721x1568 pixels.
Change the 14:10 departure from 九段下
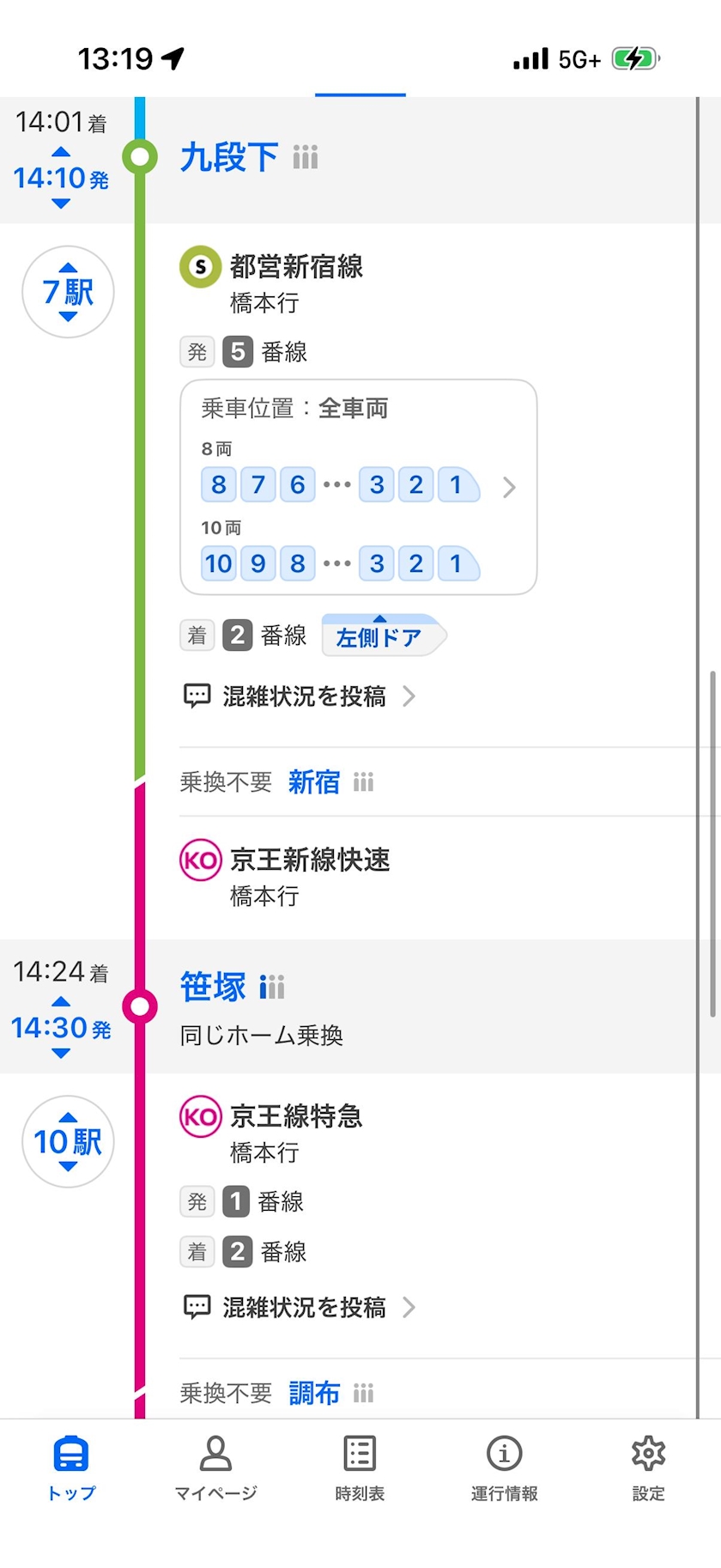pyautogui.click(x=61, y=178)
